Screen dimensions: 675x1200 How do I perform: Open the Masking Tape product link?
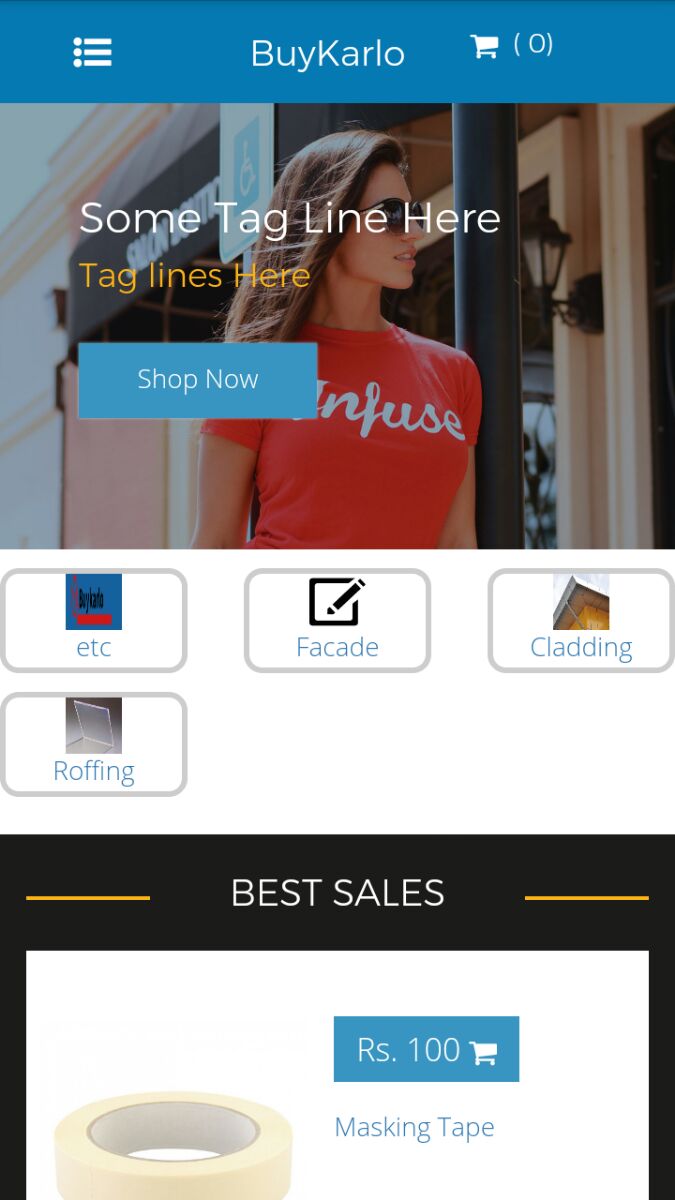[x=414, y=1127]
